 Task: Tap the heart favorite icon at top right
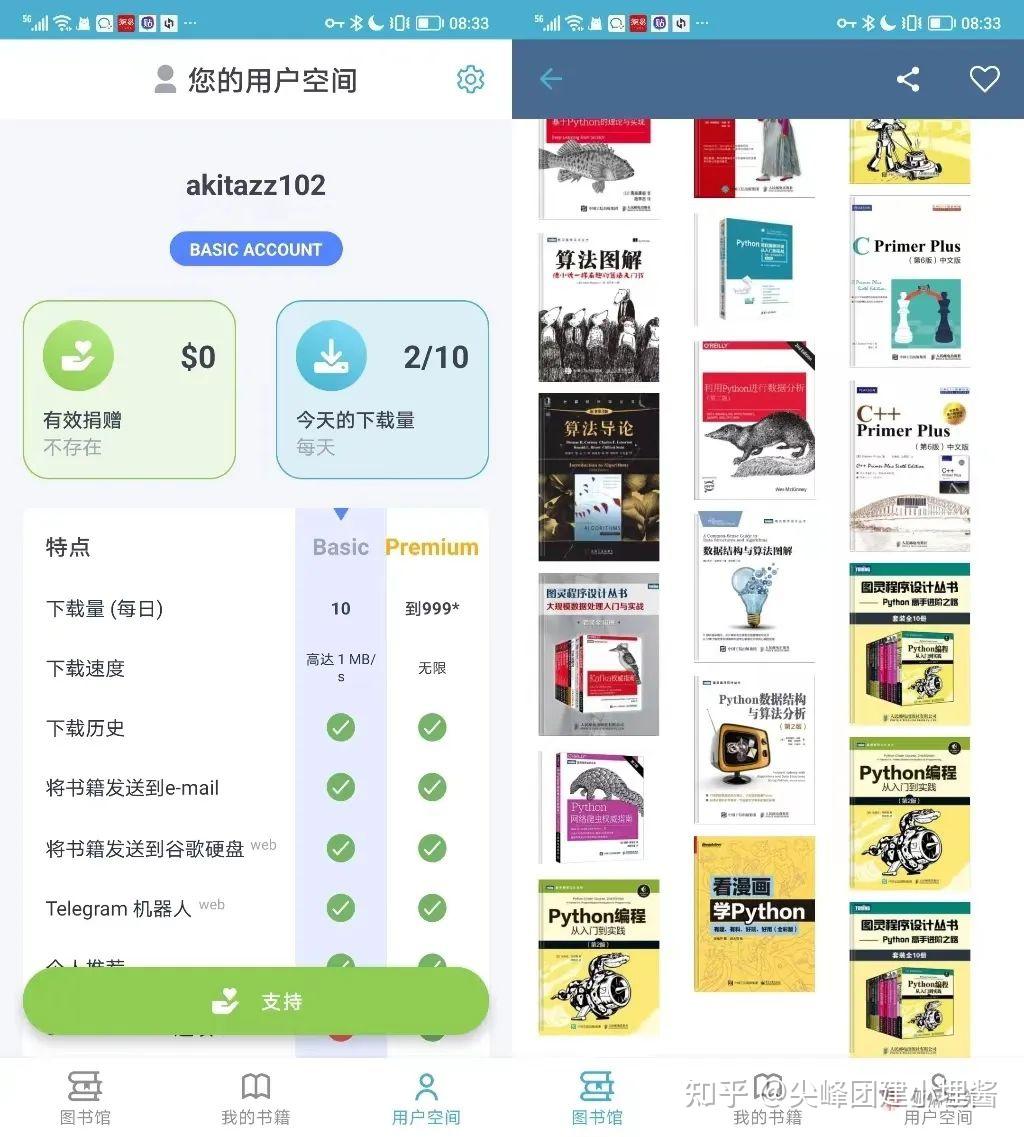pyautogui.click(x=984, y=78)
